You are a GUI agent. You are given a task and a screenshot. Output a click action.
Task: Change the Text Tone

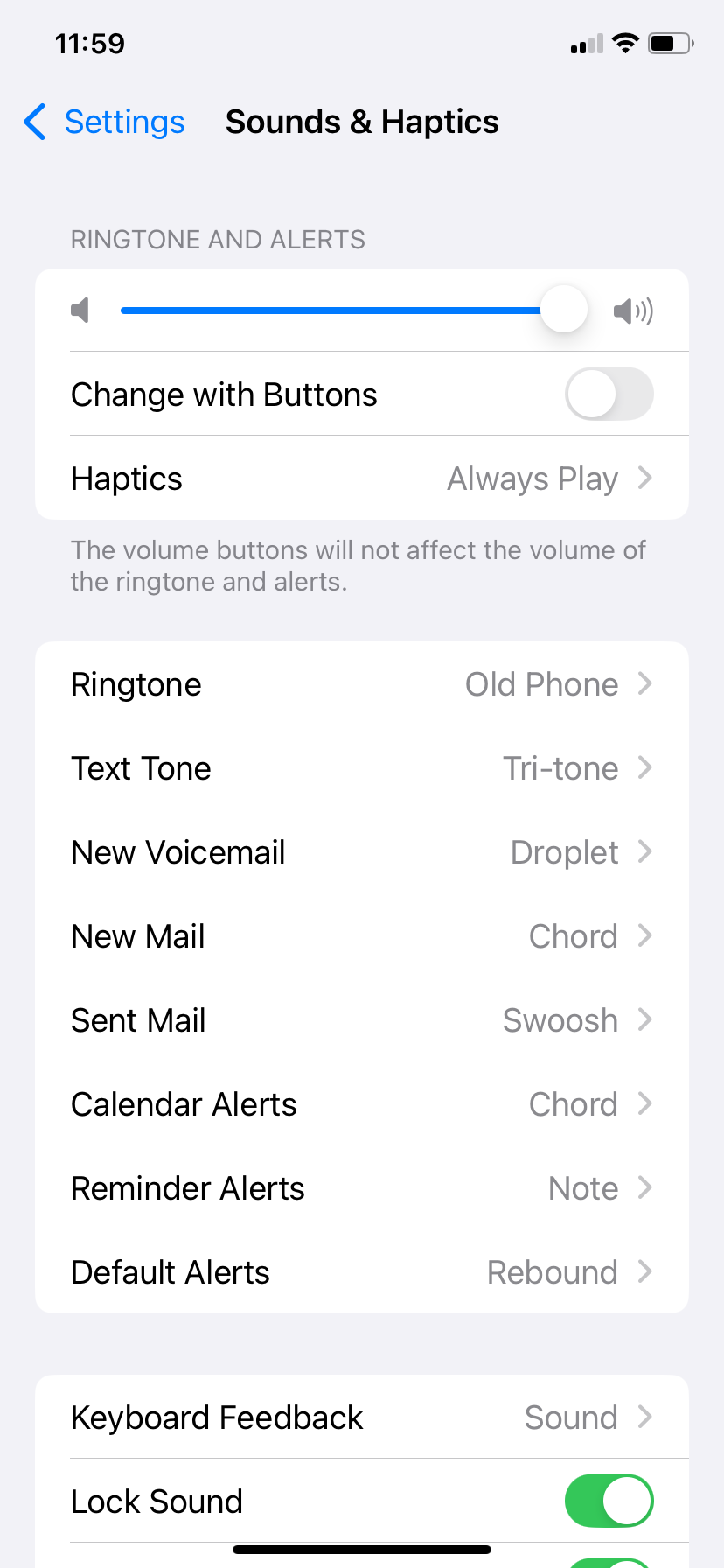click(x=362, y=767)
